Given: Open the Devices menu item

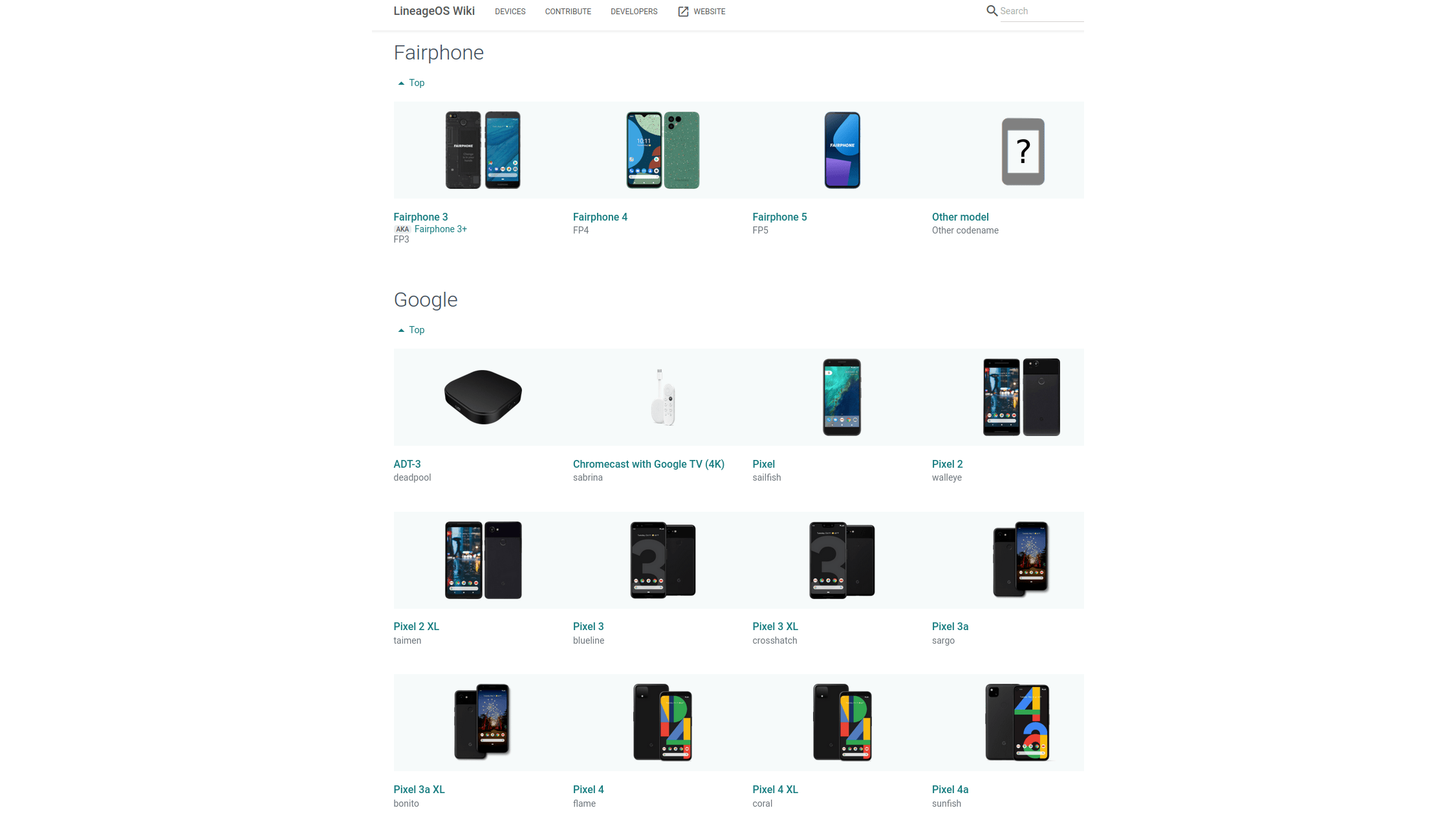Looking at the screenshot, I should click(510, 12).
